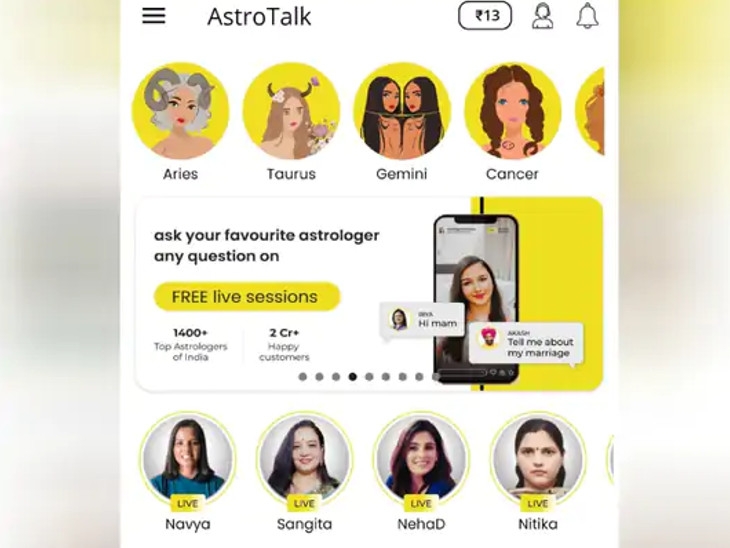Jump to the first banner page dot

[x=303, y=377]
